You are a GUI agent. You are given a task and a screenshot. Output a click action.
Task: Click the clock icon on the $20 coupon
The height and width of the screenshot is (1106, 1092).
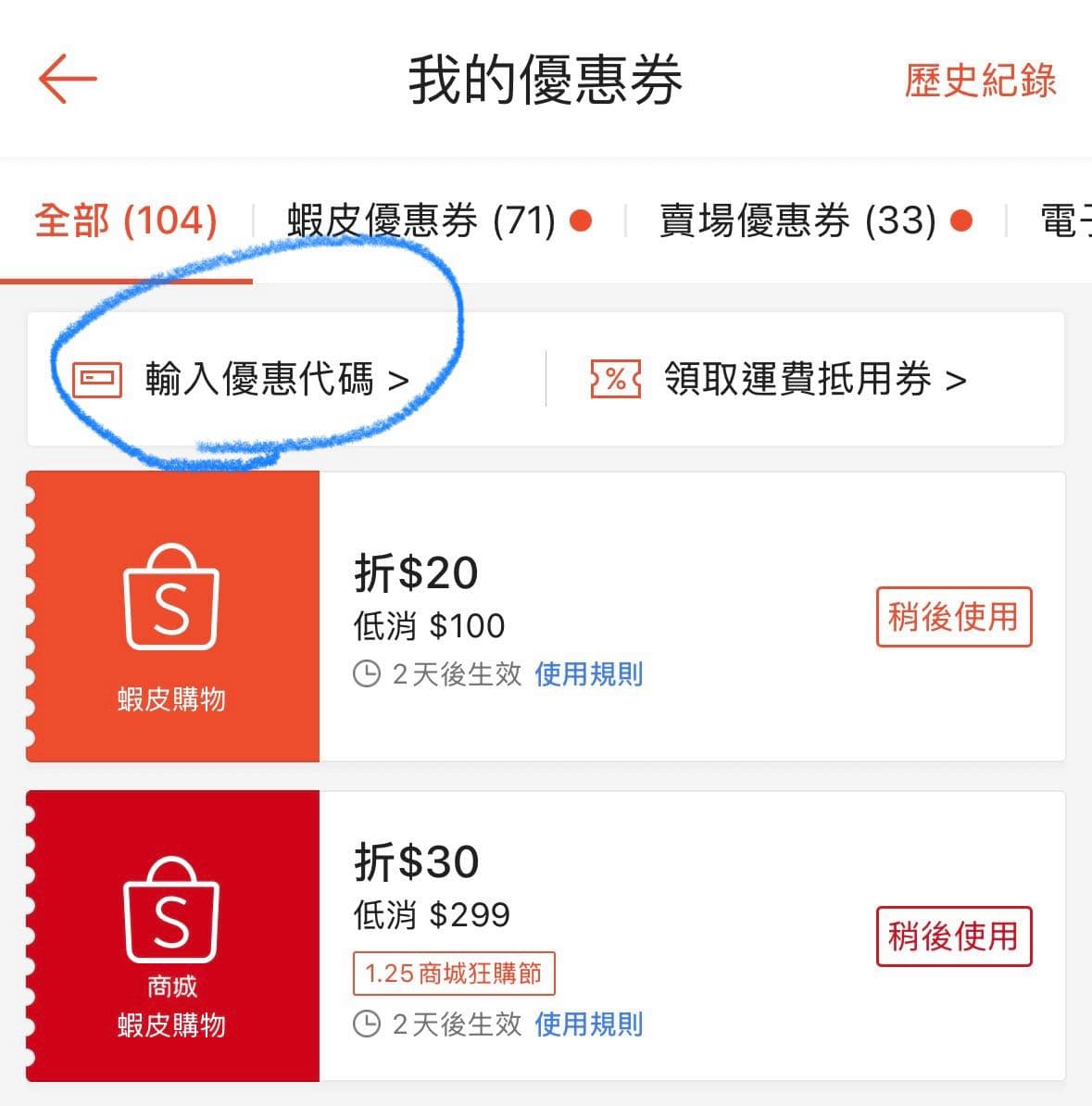tap(367, 674)
